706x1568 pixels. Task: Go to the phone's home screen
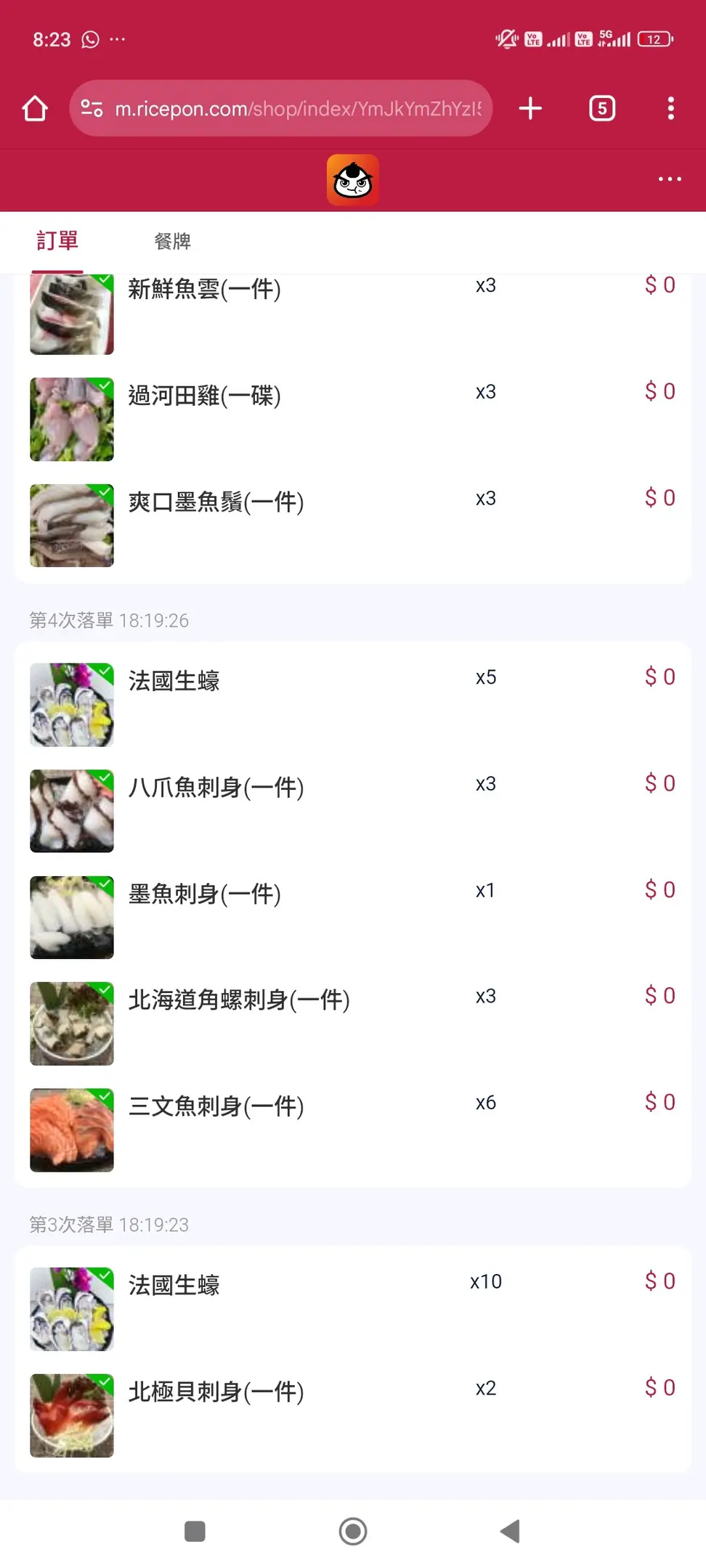353,1531
